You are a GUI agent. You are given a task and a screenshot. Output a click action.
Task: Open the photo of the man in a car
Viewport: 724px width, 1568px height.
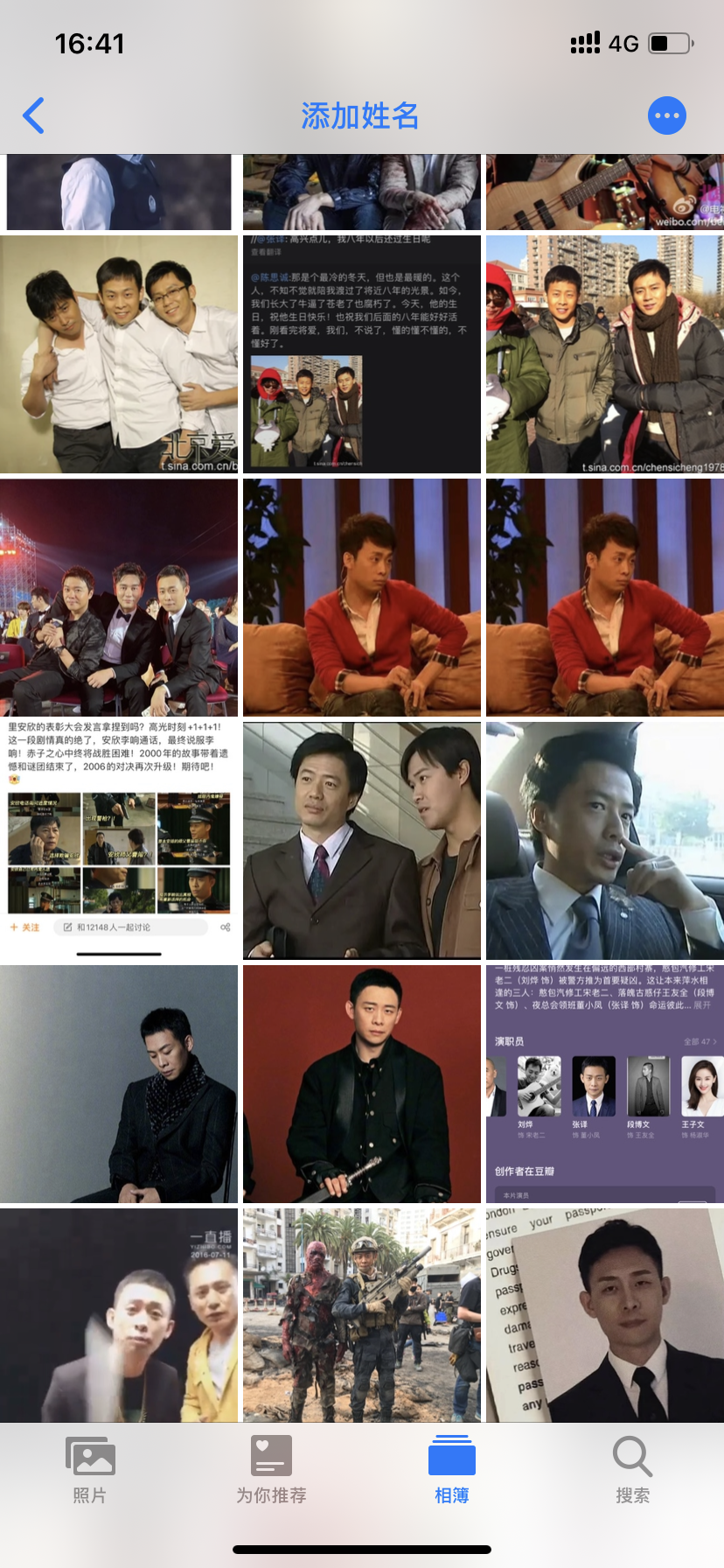[605, 841]
